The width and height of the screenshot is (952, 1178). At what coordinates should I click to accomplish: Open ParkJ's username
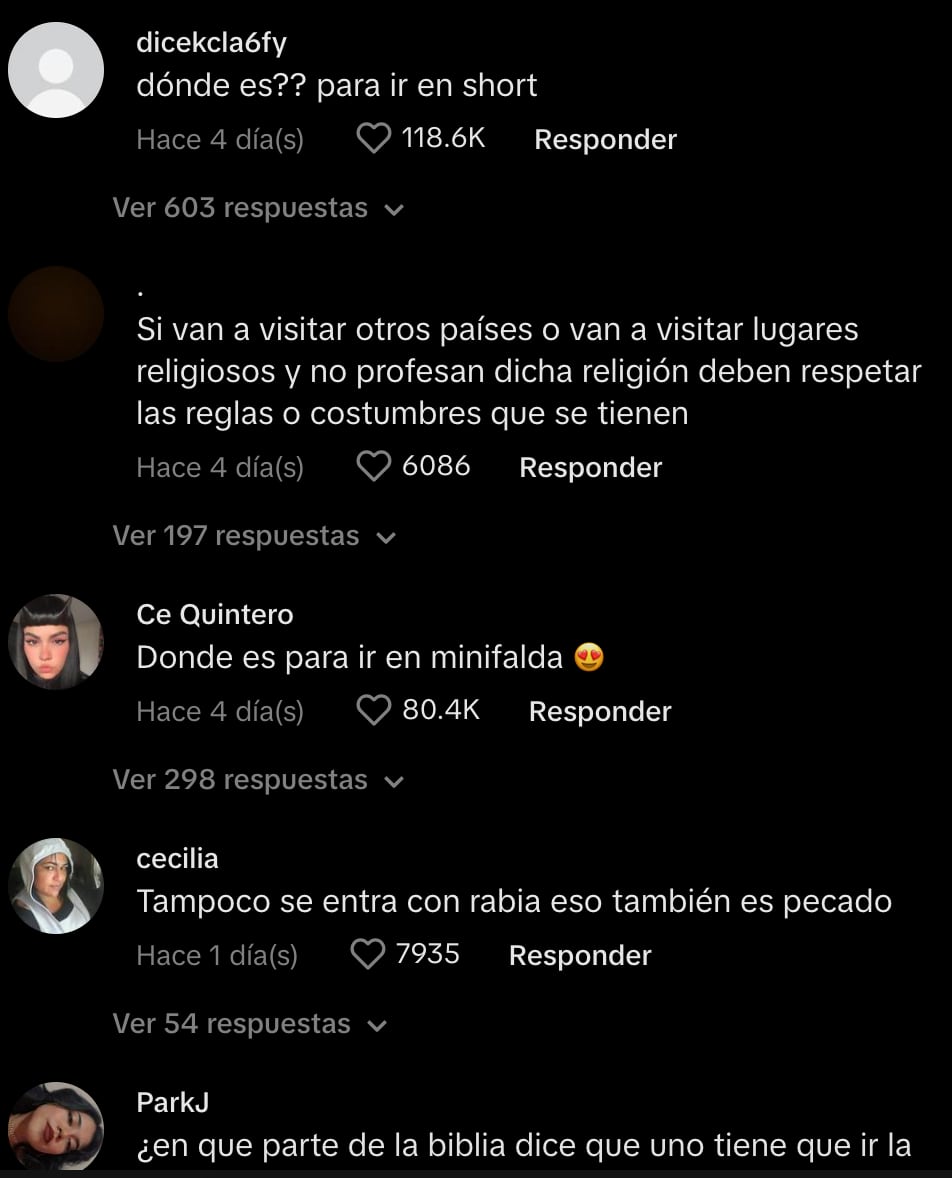(173, 1101)
